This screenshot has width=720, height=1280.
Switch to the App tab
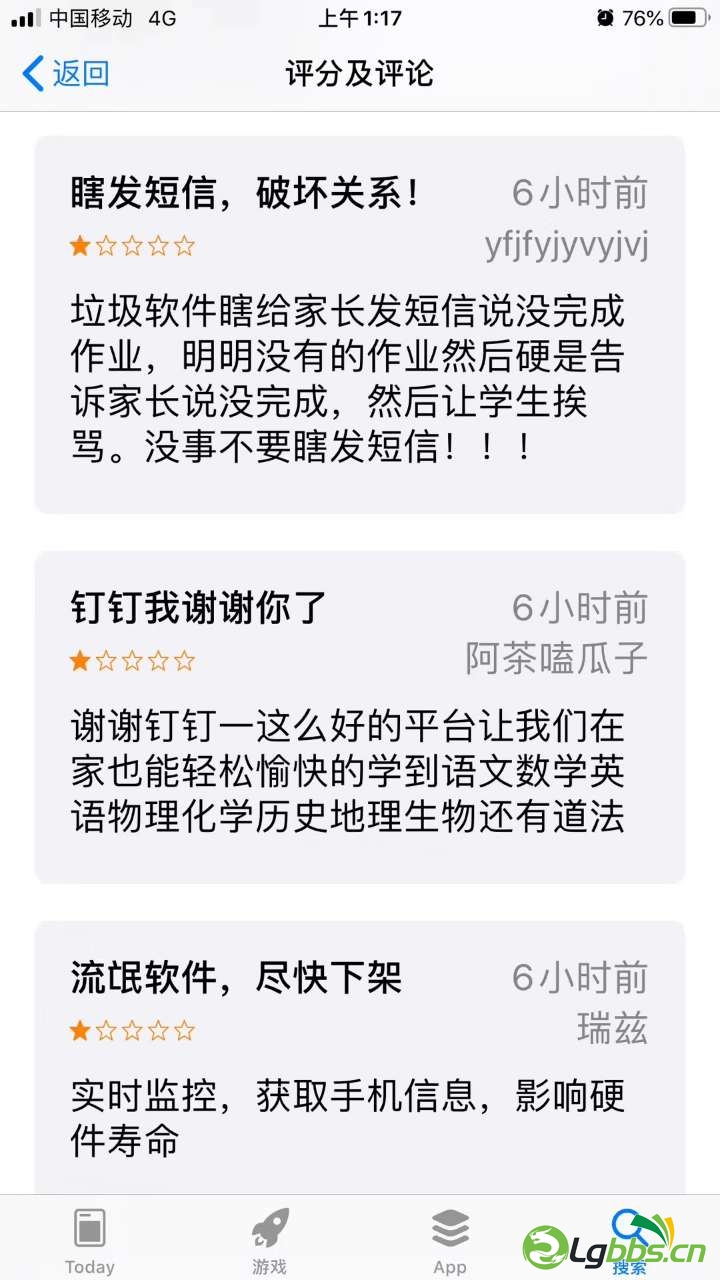coord(450,1240)
